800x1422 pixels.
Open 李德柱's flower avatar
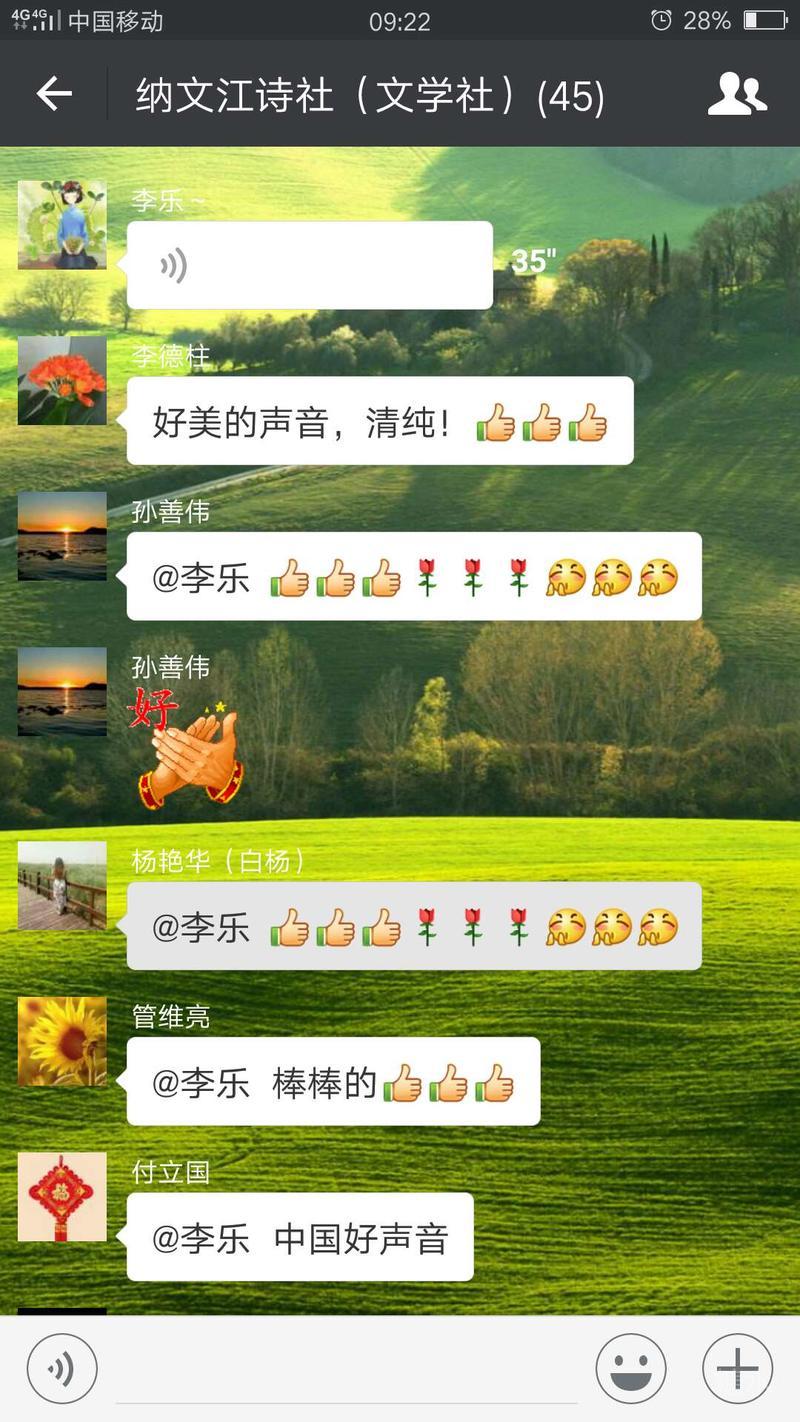click(62, 381)
